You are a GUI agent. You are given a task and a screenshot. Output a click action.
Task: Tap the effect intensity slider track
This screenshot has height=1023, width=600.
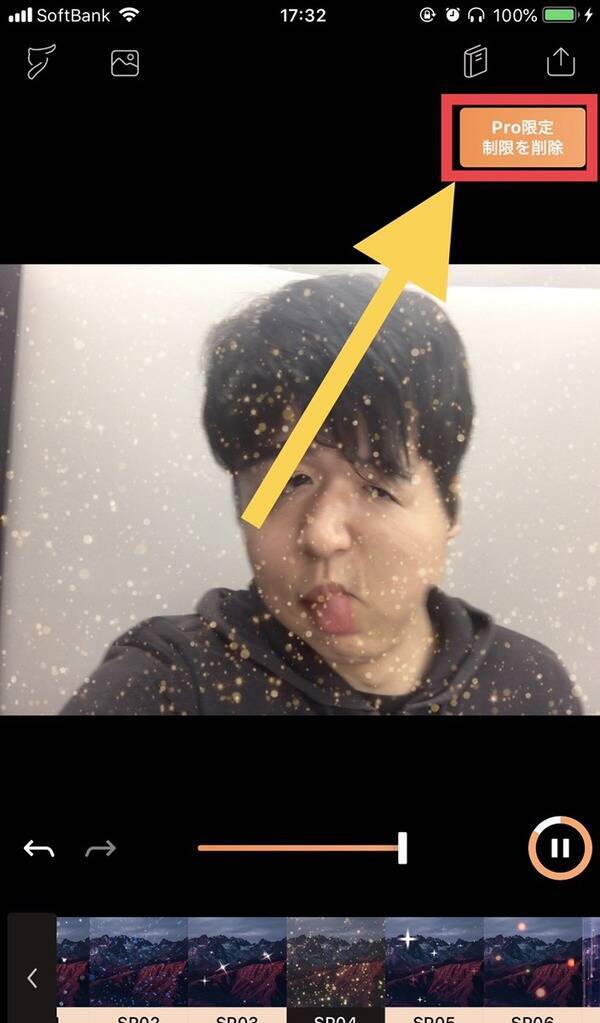coord(300,848)
